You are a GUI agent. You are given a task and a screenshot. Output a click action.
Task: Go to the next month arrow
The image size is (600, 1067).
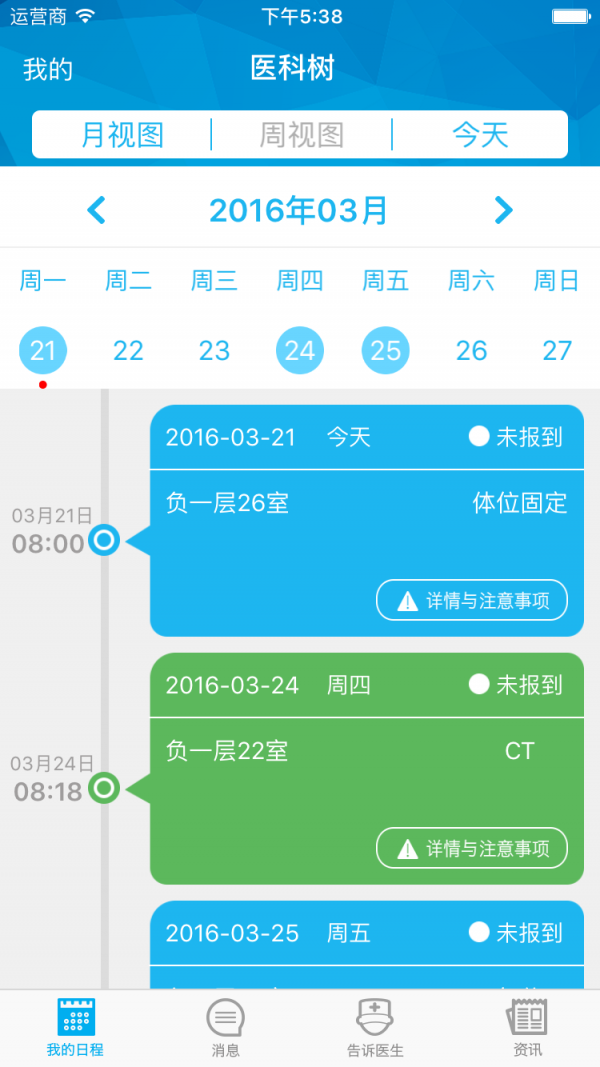pyautogui.click(x=503, y=210)
